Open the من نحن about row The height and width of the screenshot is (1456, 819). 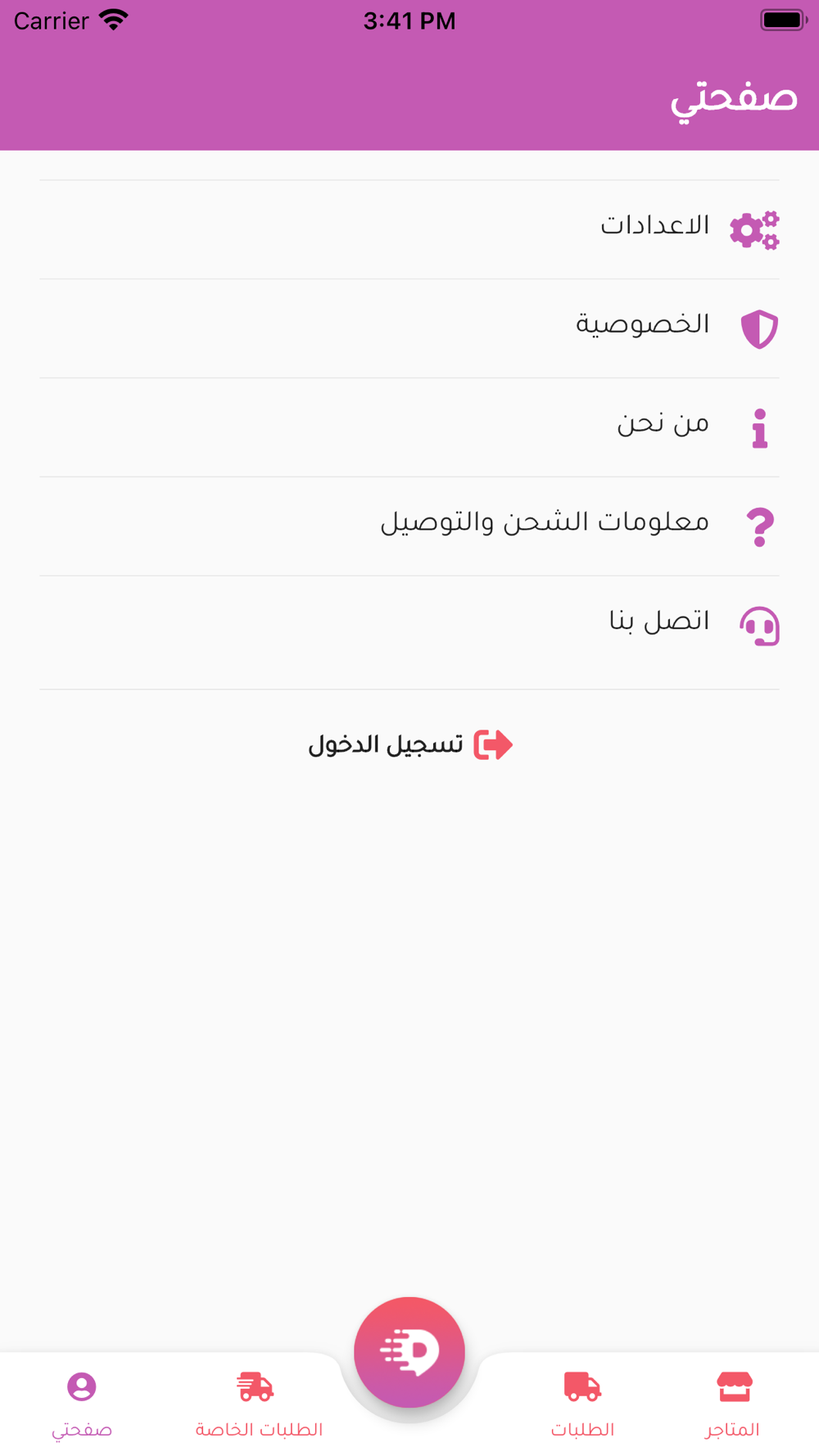409,427
